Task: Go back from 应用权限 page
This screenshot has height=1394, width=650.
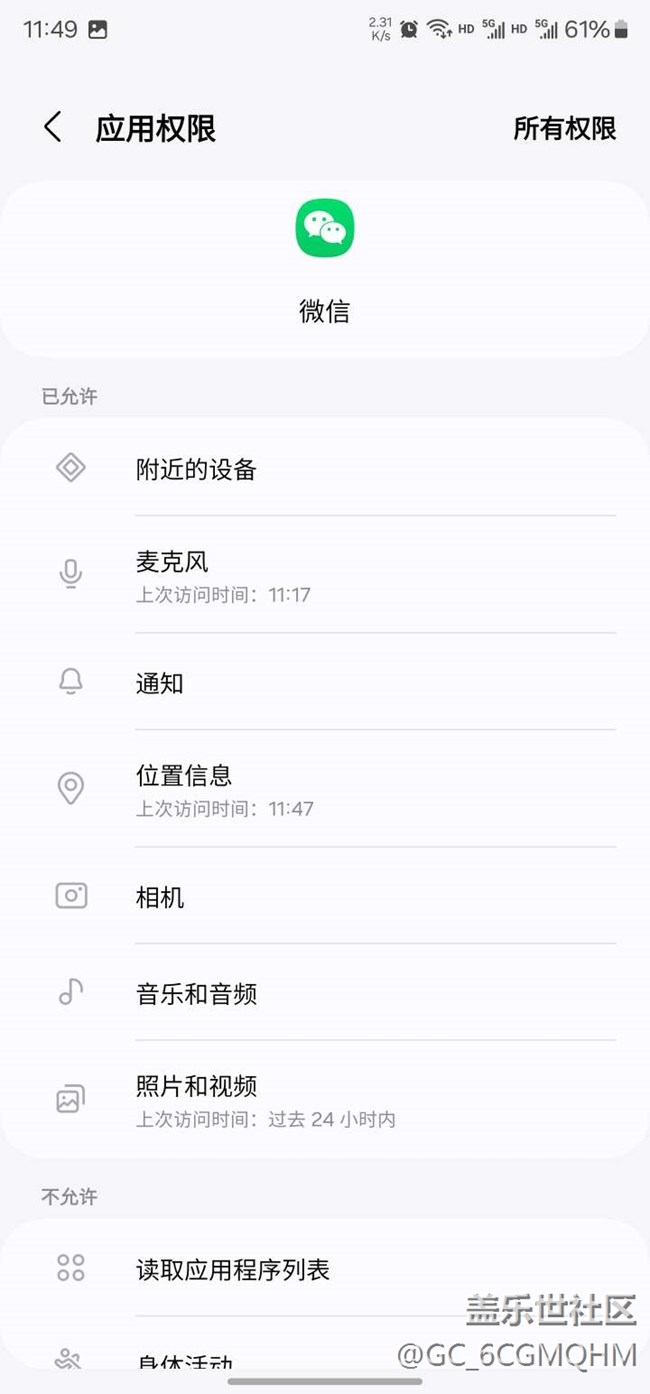Action: [x=53, y=128]
